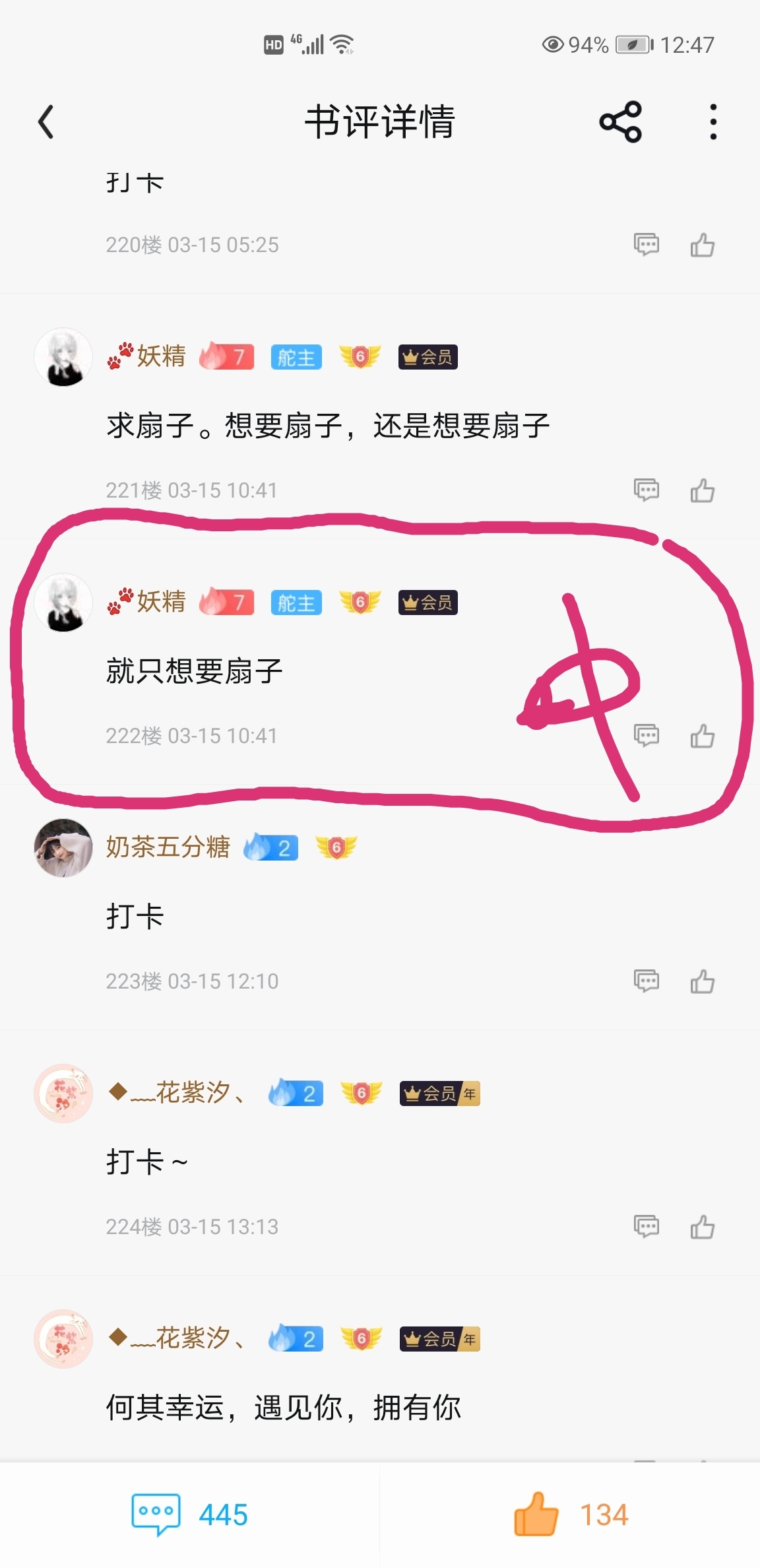Open the 会员 badge on floor 222

click(427, 603)
